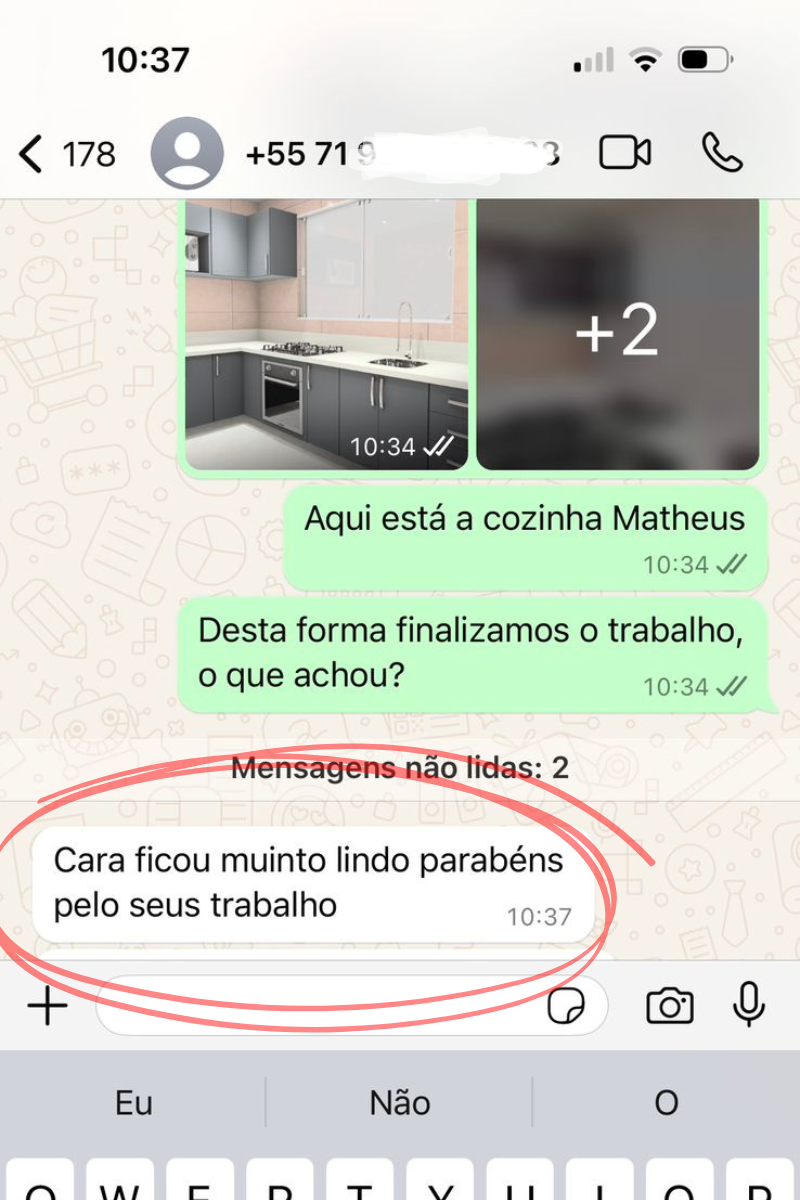Screen dimensions: 800x1200
Task: Open the attachment menu via plus icon
Action: (x=45, y=1006)
